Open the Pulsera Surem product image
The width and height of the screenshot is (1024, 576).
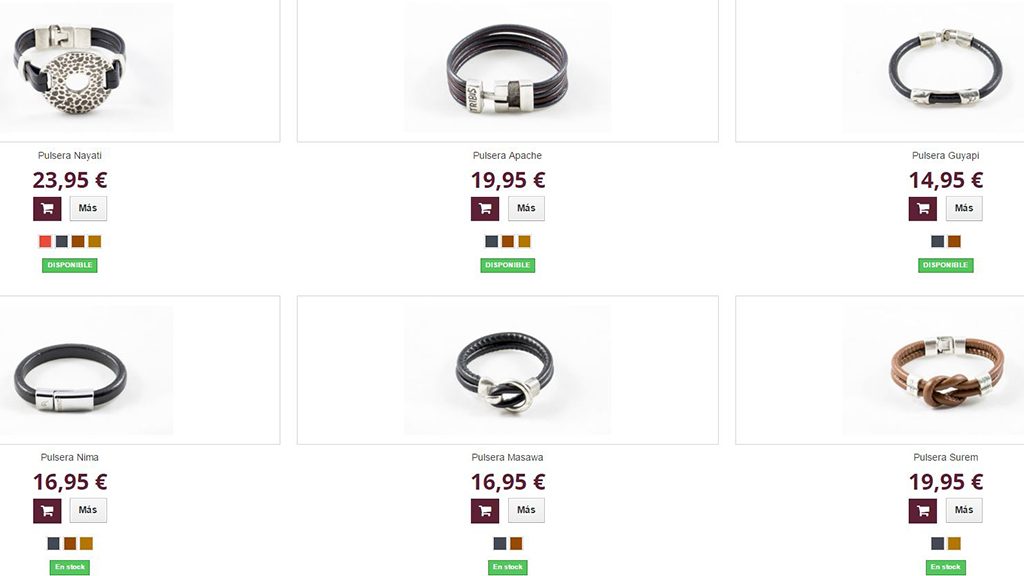(x=935, y=370)
